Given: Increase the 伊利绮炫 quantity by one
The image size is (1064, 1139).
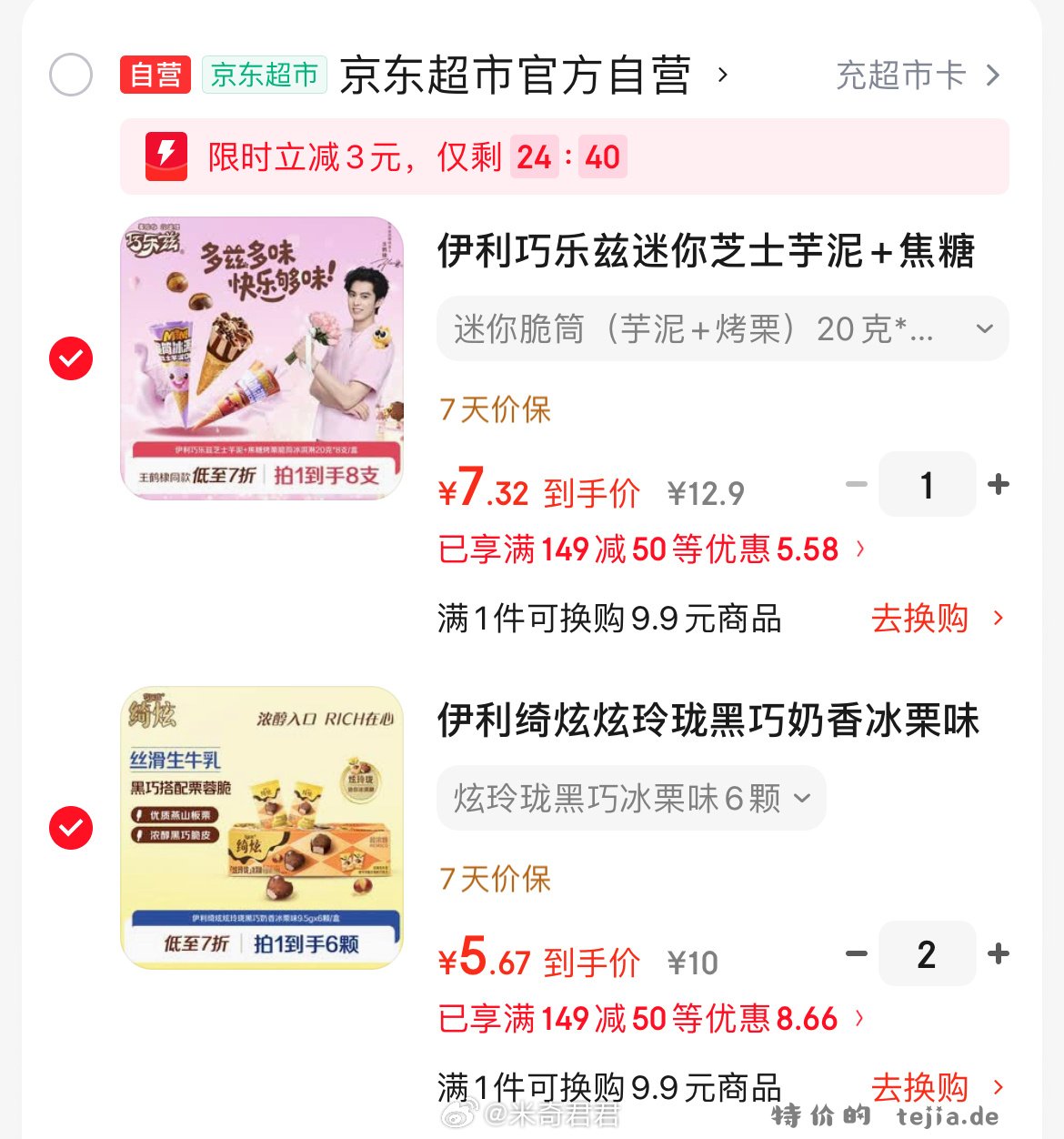Looking at the screenshot, I should (x=999, y=953).
